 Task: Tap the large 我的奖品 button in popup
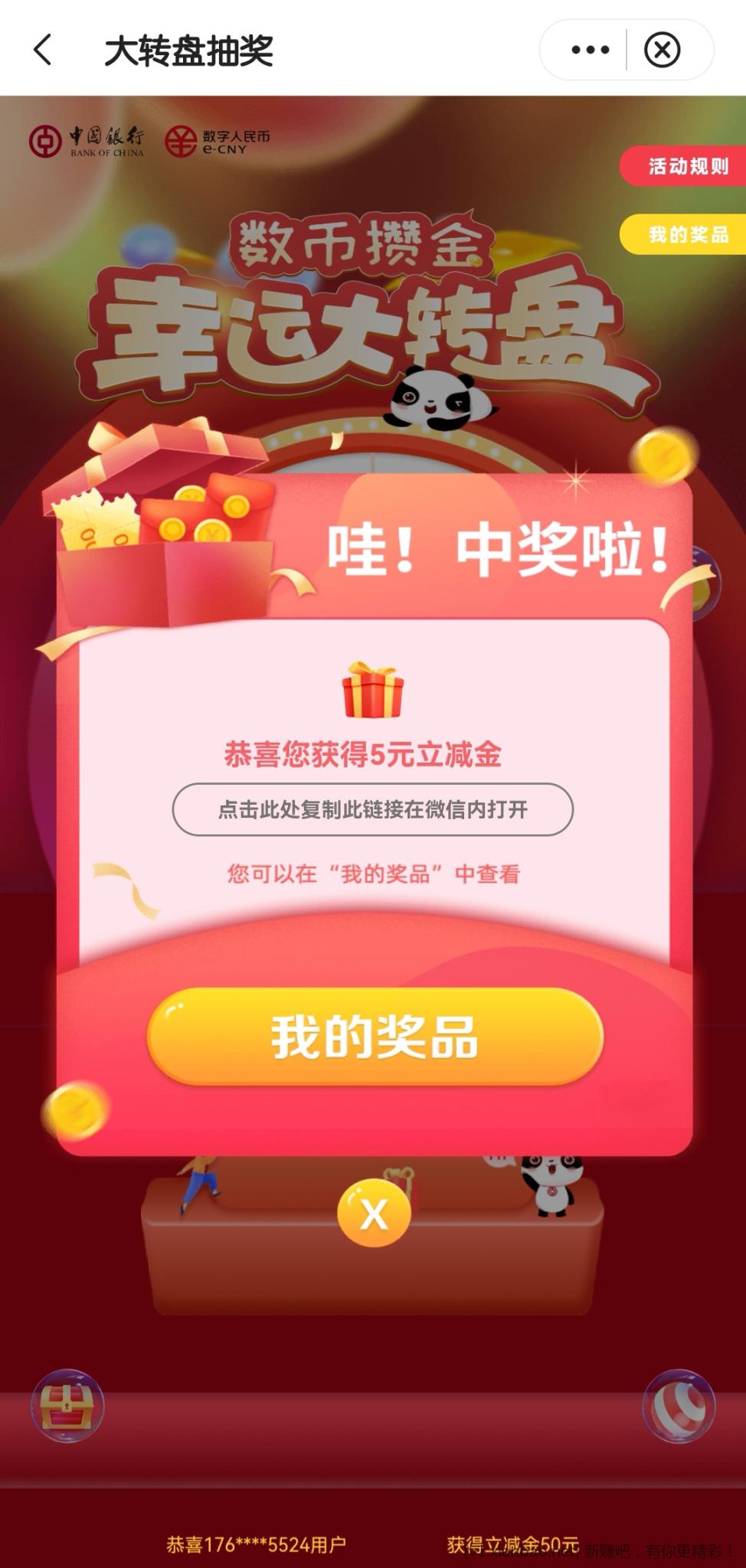coord(375,1037)
